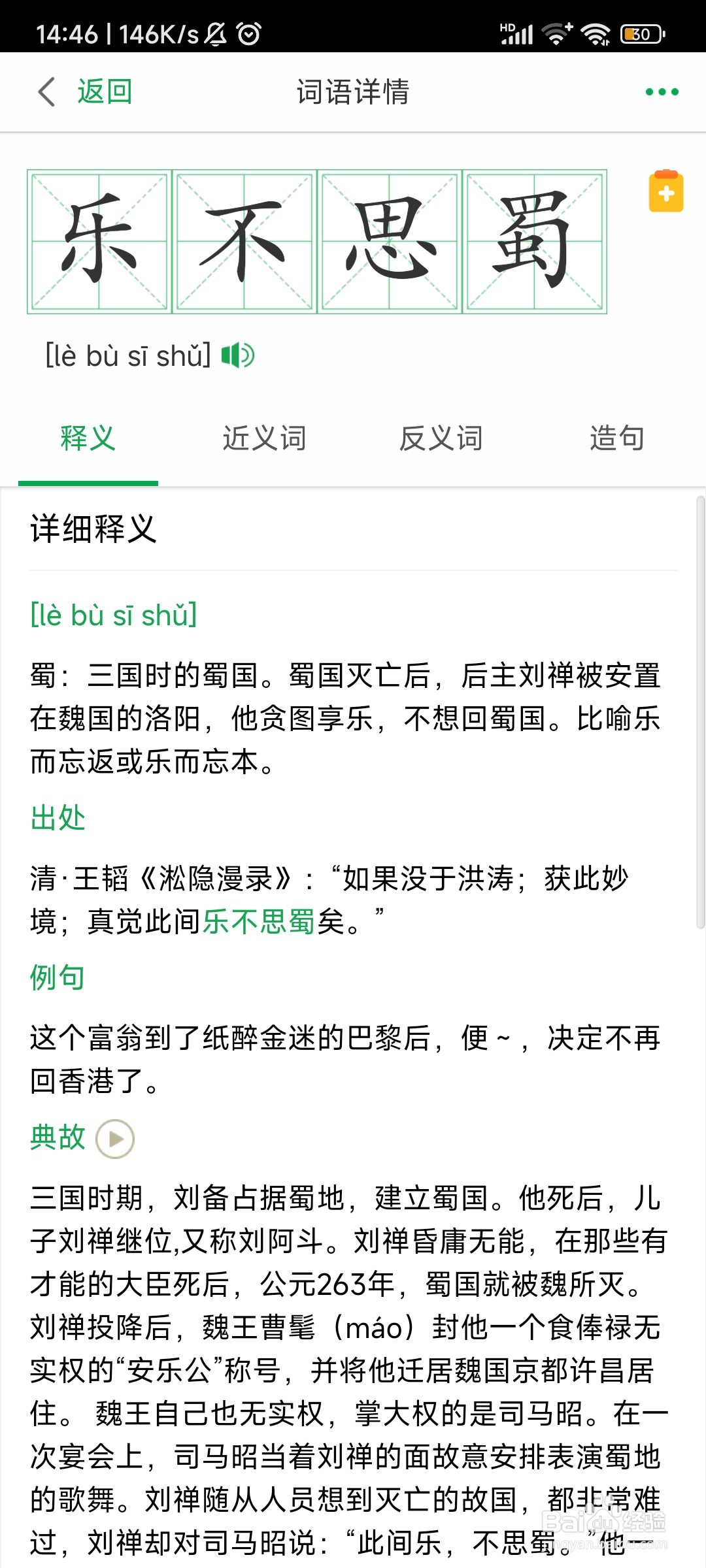Select the 释义 tab
Viewport: 706px width, 1568px height.
(x=89, y=438)
